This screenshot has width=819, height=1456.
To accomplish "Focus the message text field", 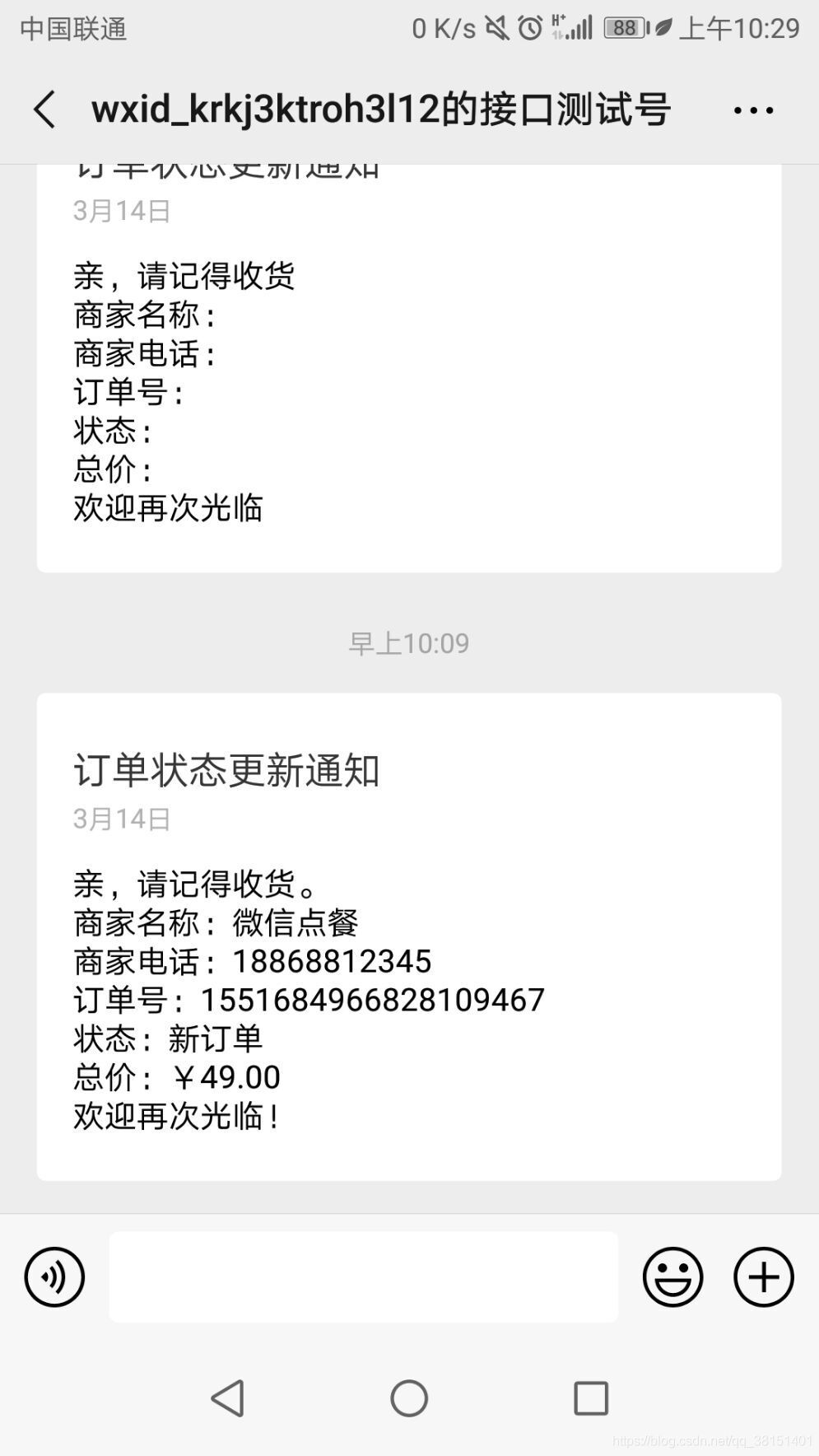I will [363, 1277].
